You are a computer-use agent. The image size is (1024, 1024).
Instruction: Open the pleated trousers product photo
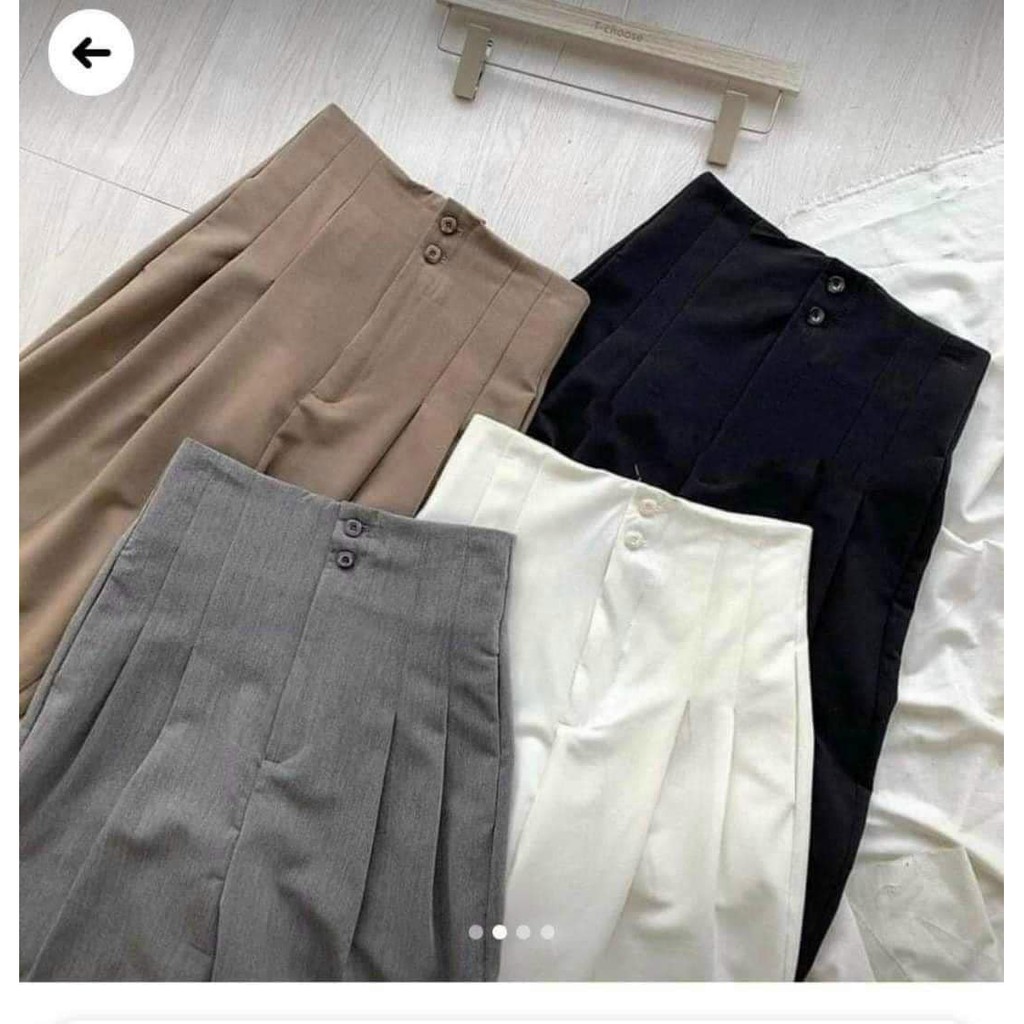point(511,520)
